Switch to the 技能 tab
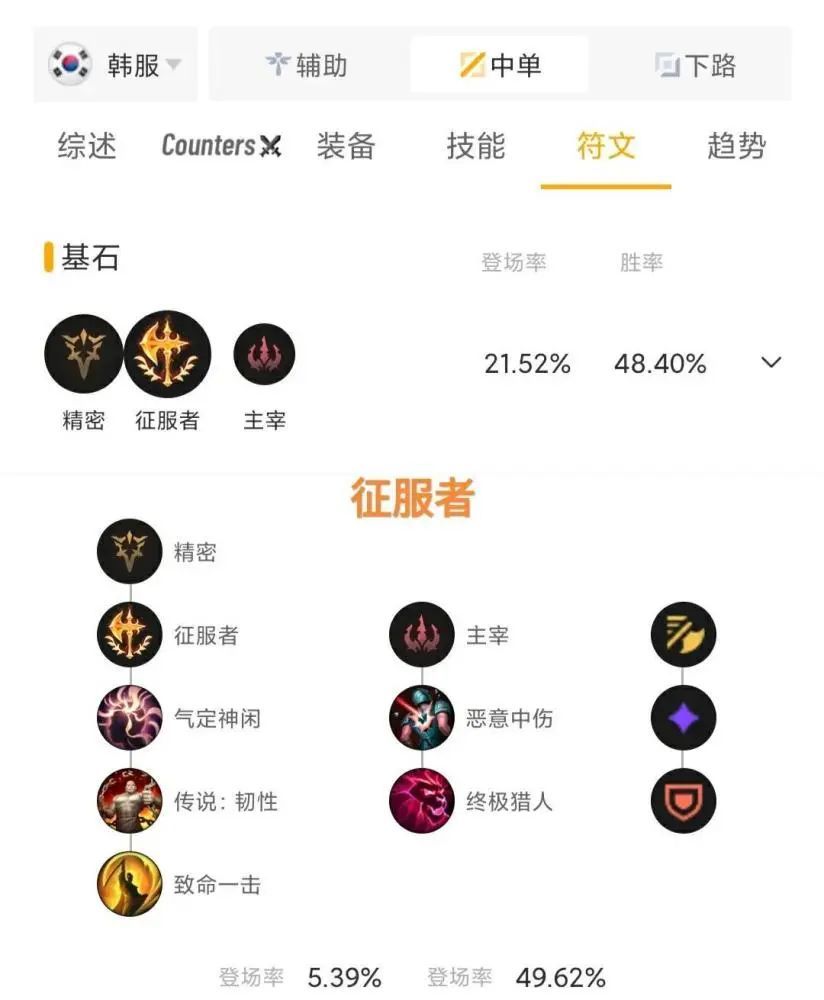The height and width of the screenshot is (1000, 824). tap(476, 146)
